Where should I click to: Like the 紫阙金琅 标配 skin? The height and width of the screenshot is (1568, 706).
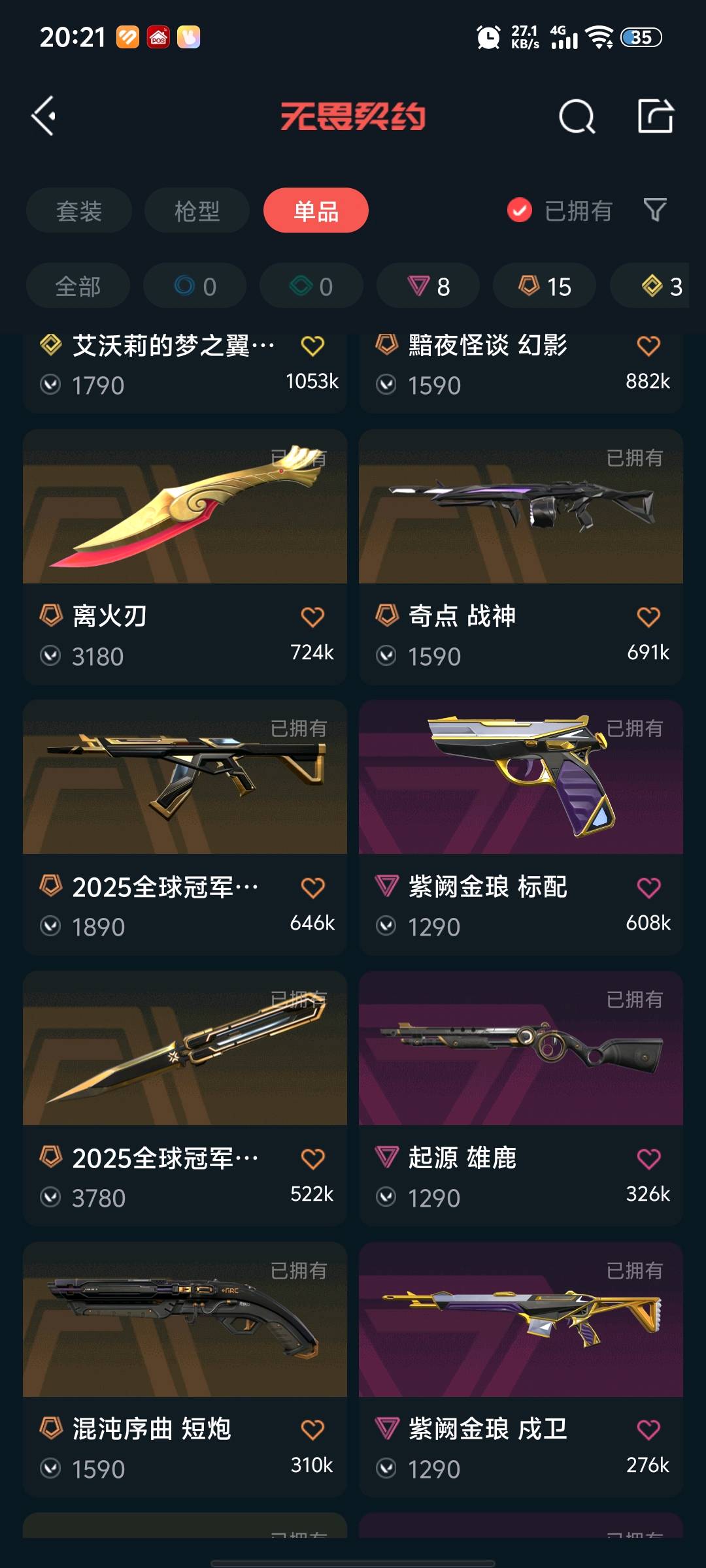click(x=648, y=887)
